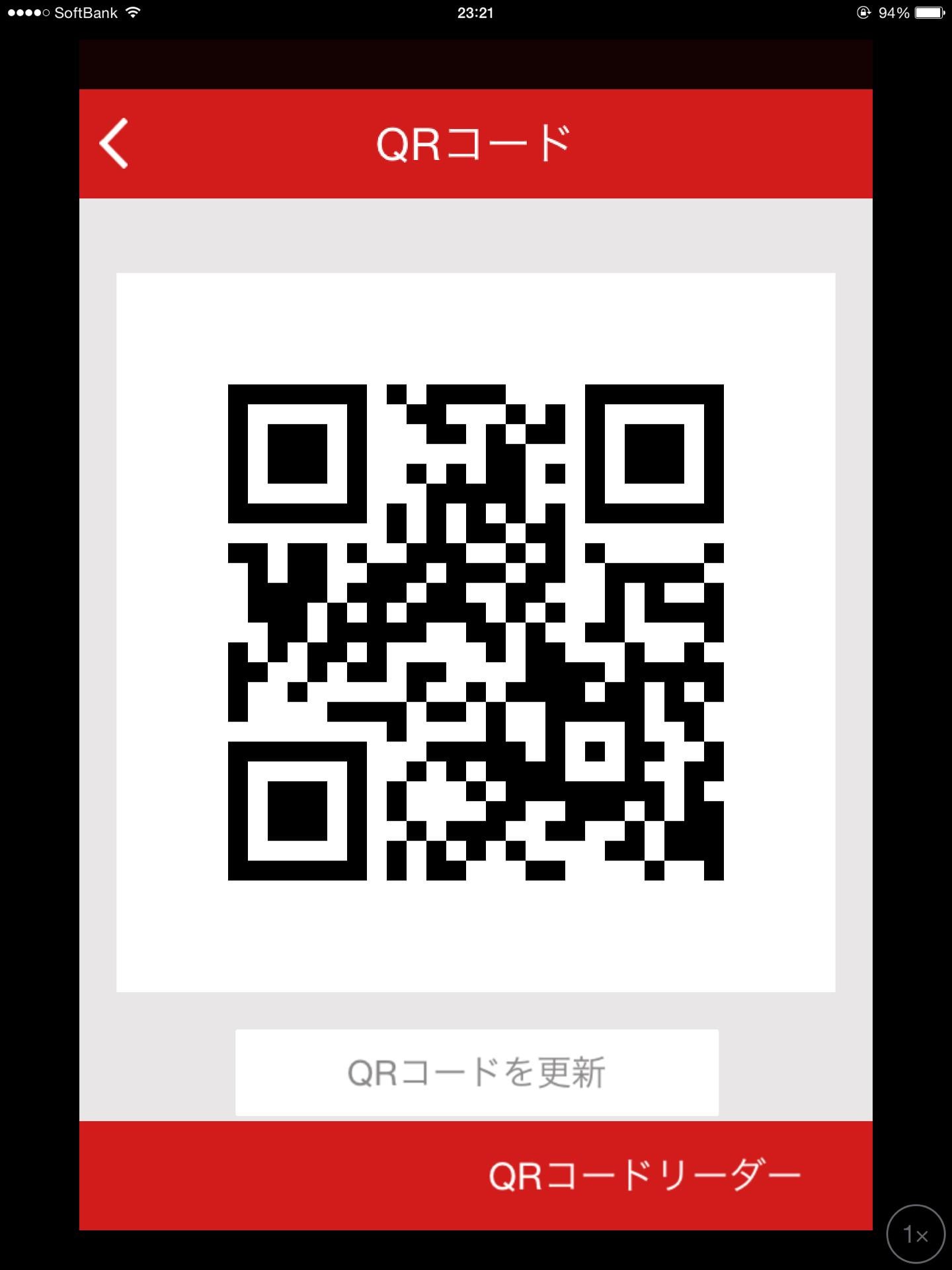The image size is (952, 1270).
Task: Tap the cellular signal dots indicator
Action: (x=30, y=11)
